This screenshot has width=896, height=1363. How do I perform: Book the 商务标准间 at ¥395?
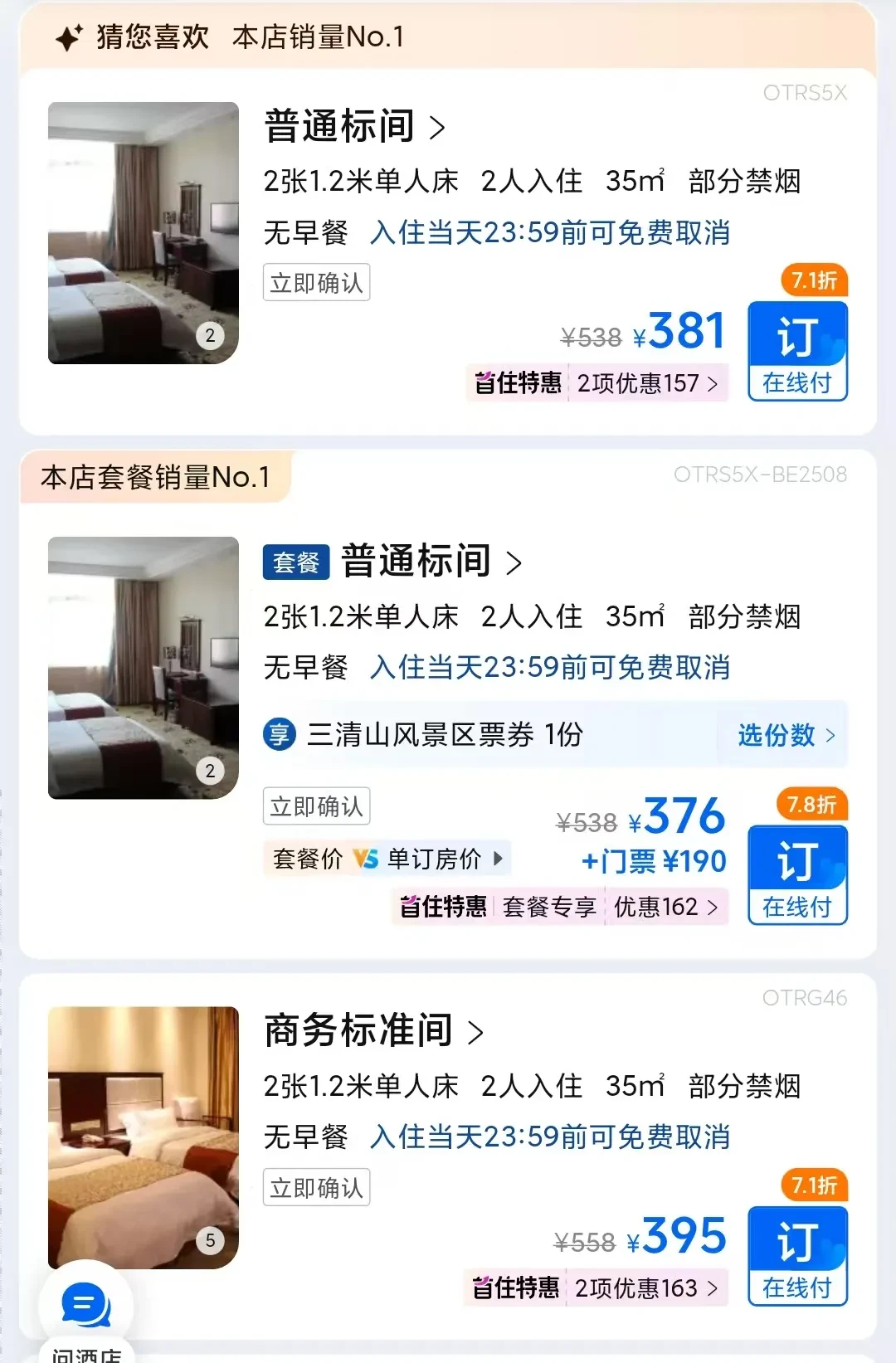click(x=796, y=1255)
